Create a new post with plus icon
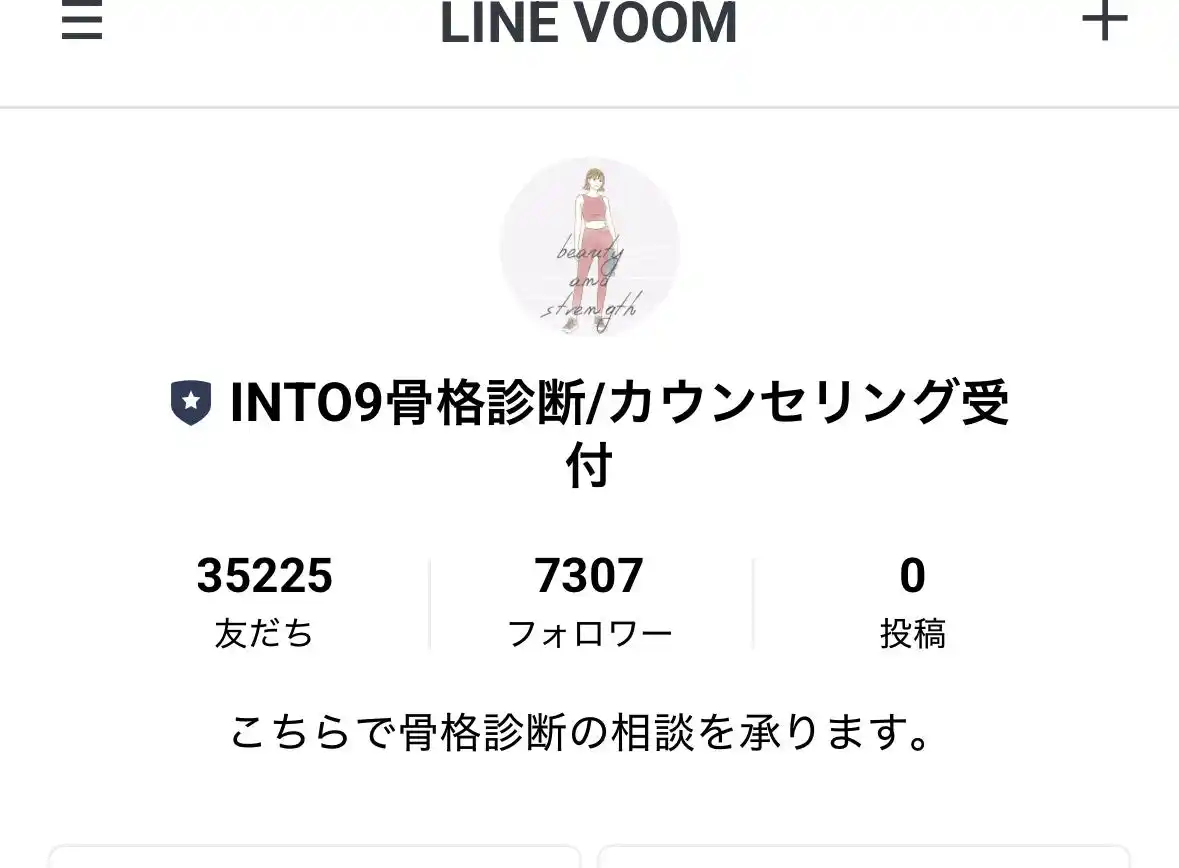 pyautogui.click(x=1105, y=20)
